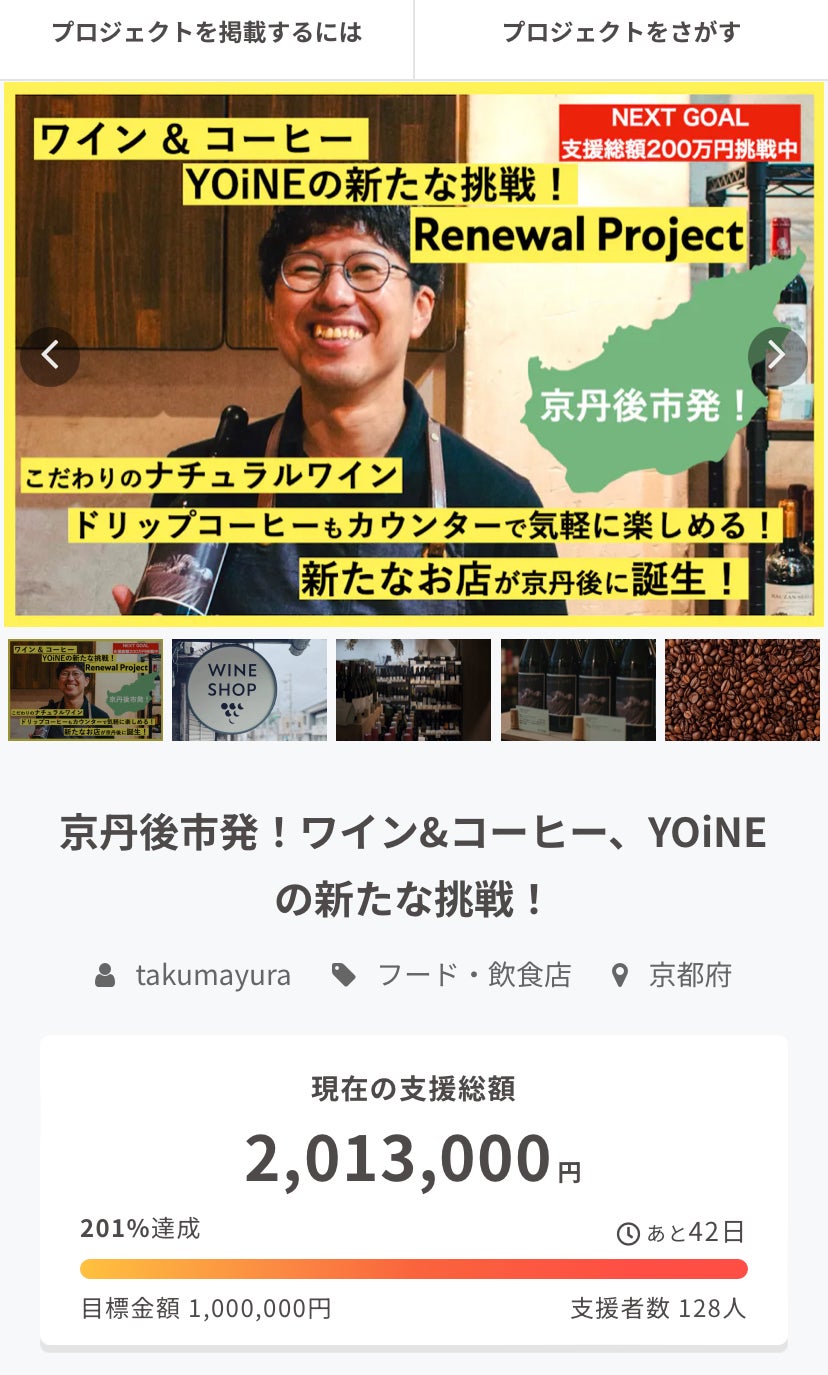Show next carousel image
The width and height of the screenshot is (828, 1375).
click(x=777, y=355)
